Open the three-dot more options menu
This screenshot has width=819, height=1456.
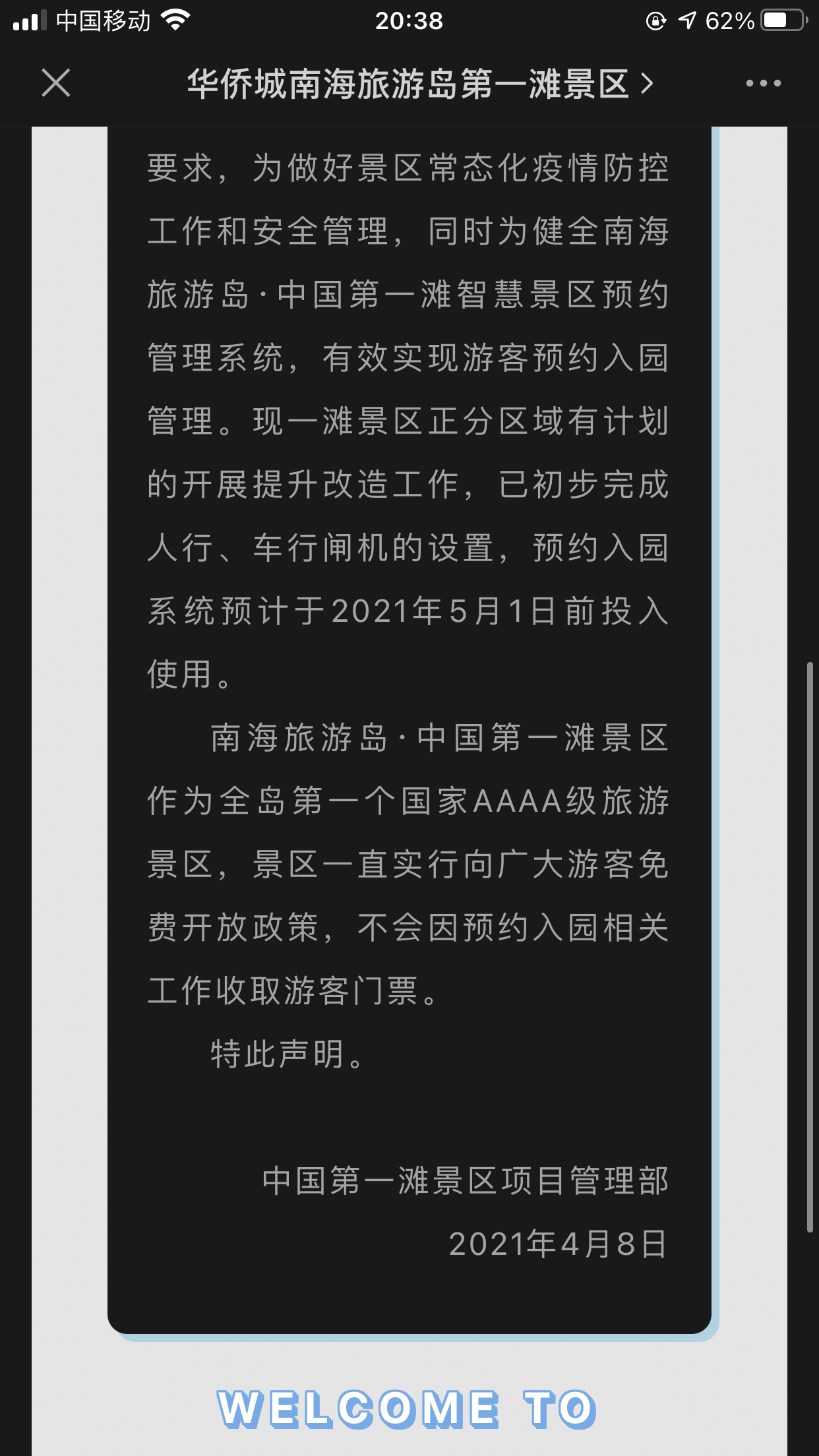[x=763, y=83]
